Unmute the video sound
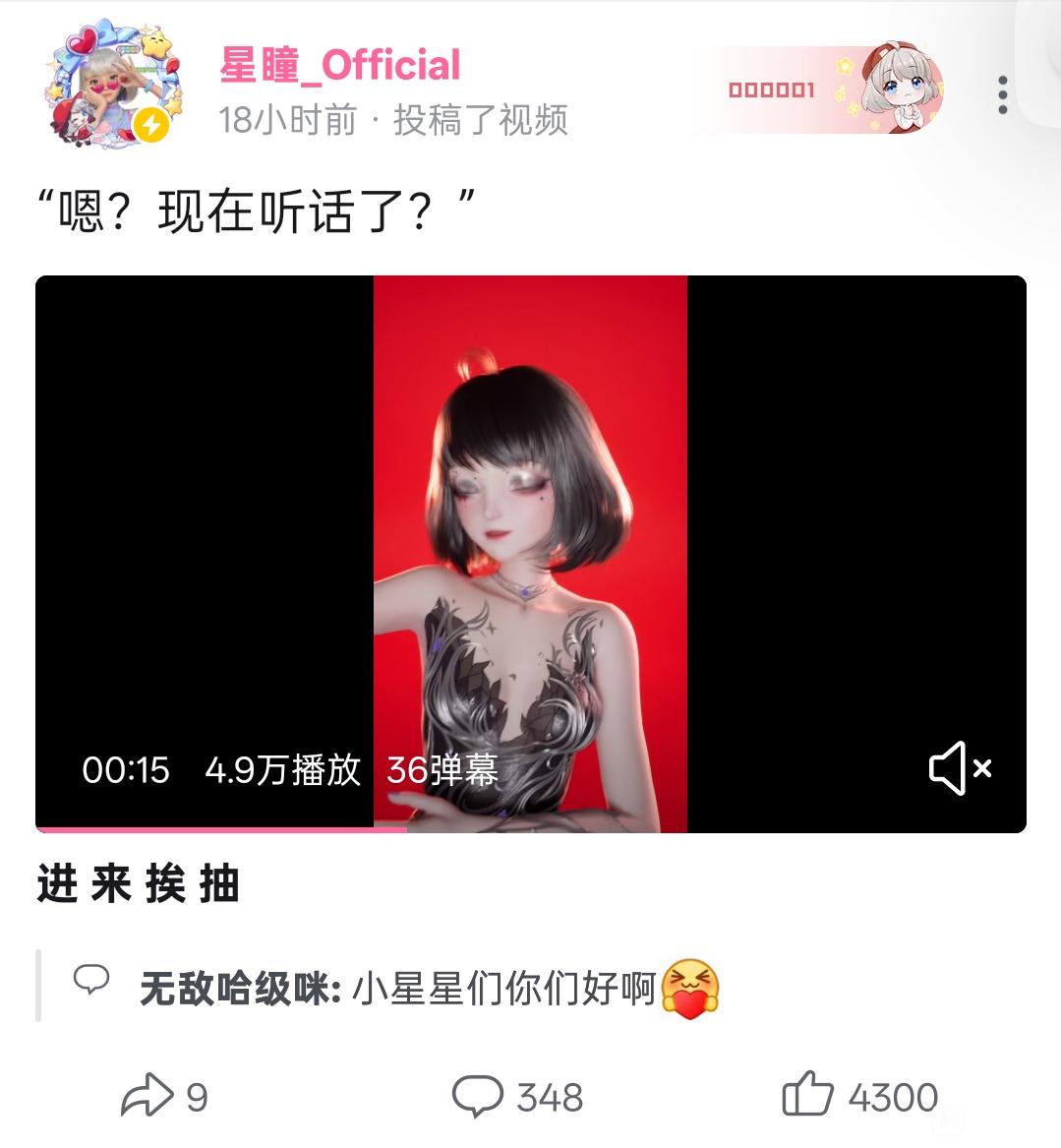 pos(960,768)
